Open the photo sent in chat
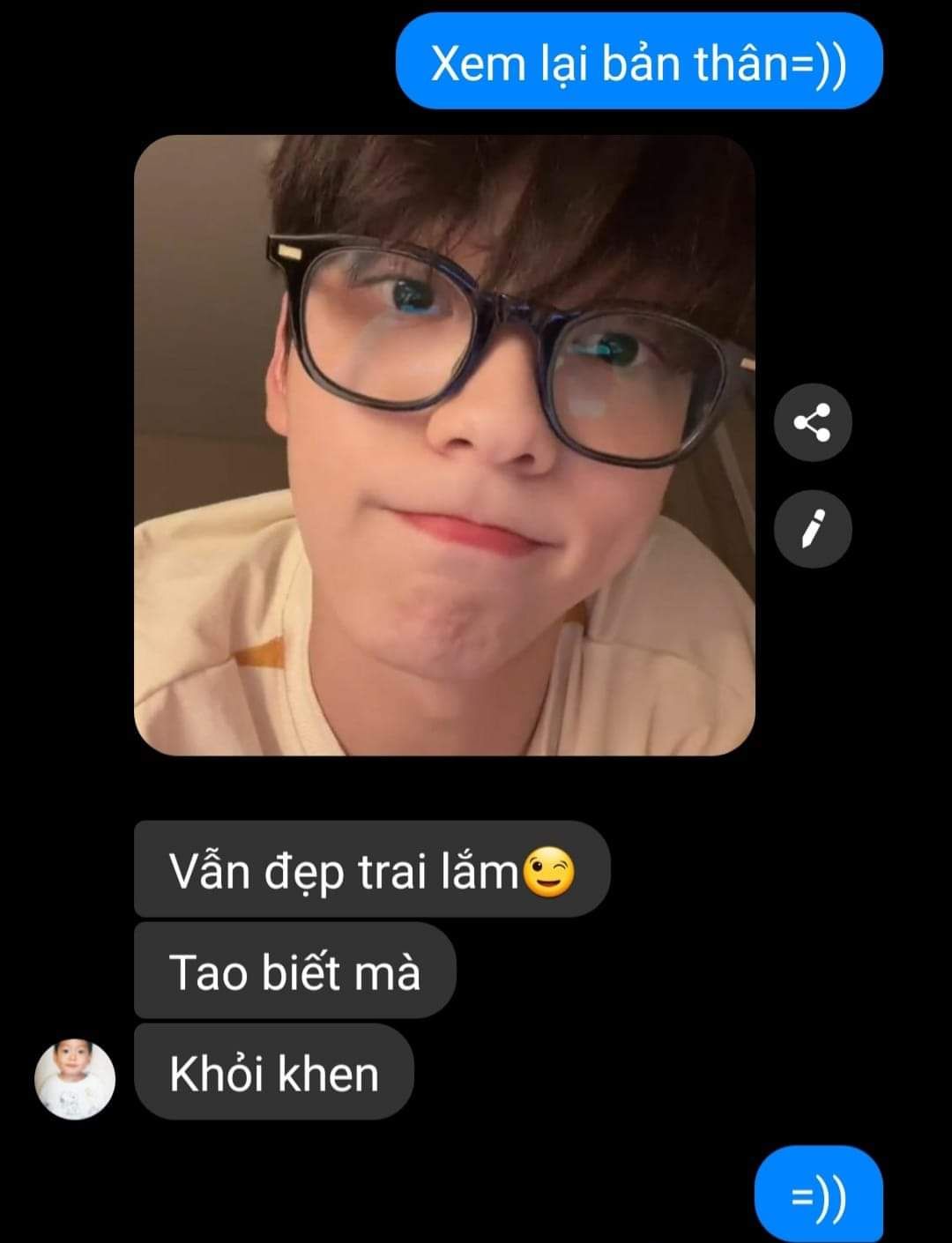Image resolution: width=952 pixels, height=1243 pixels. 444,445
